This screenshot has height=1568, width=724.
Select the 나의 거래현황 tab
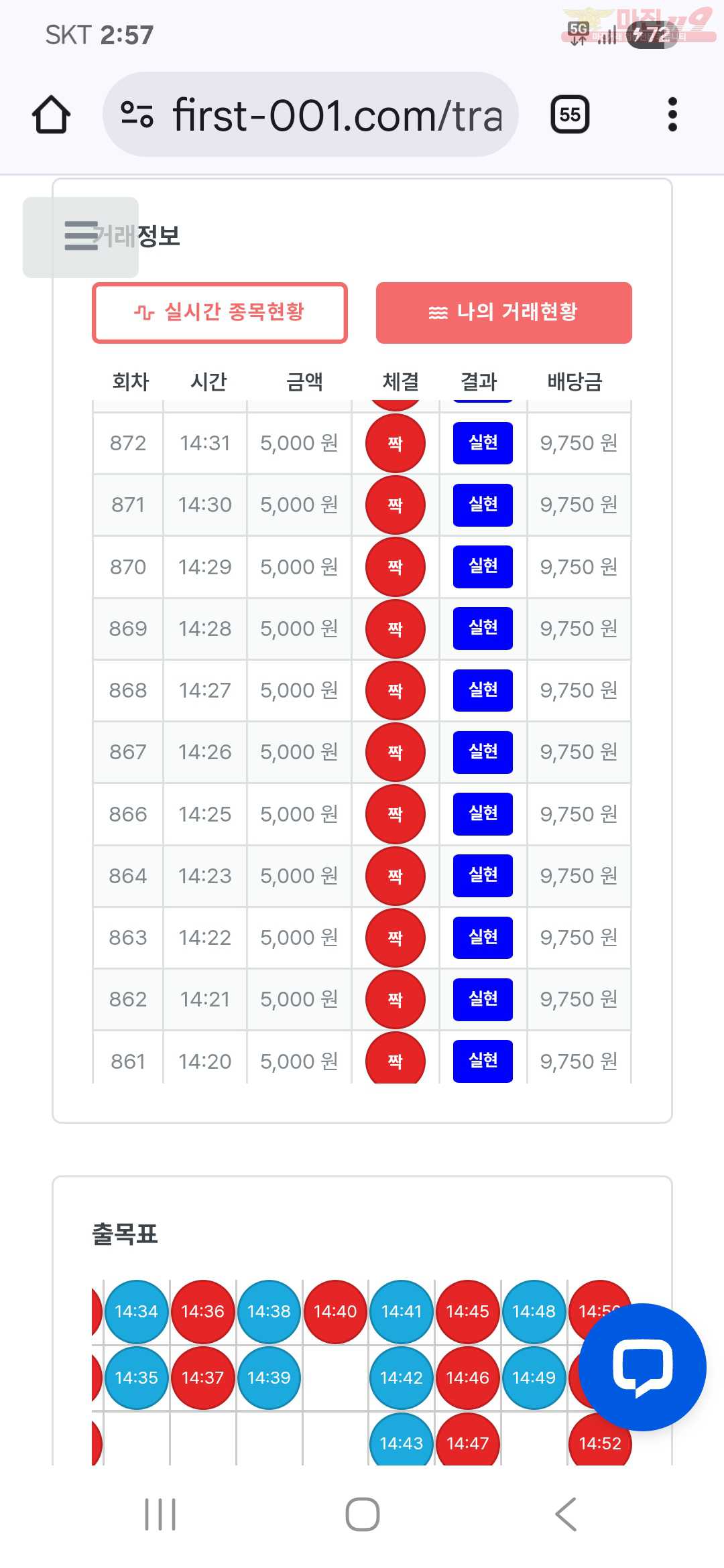point(503,312)
